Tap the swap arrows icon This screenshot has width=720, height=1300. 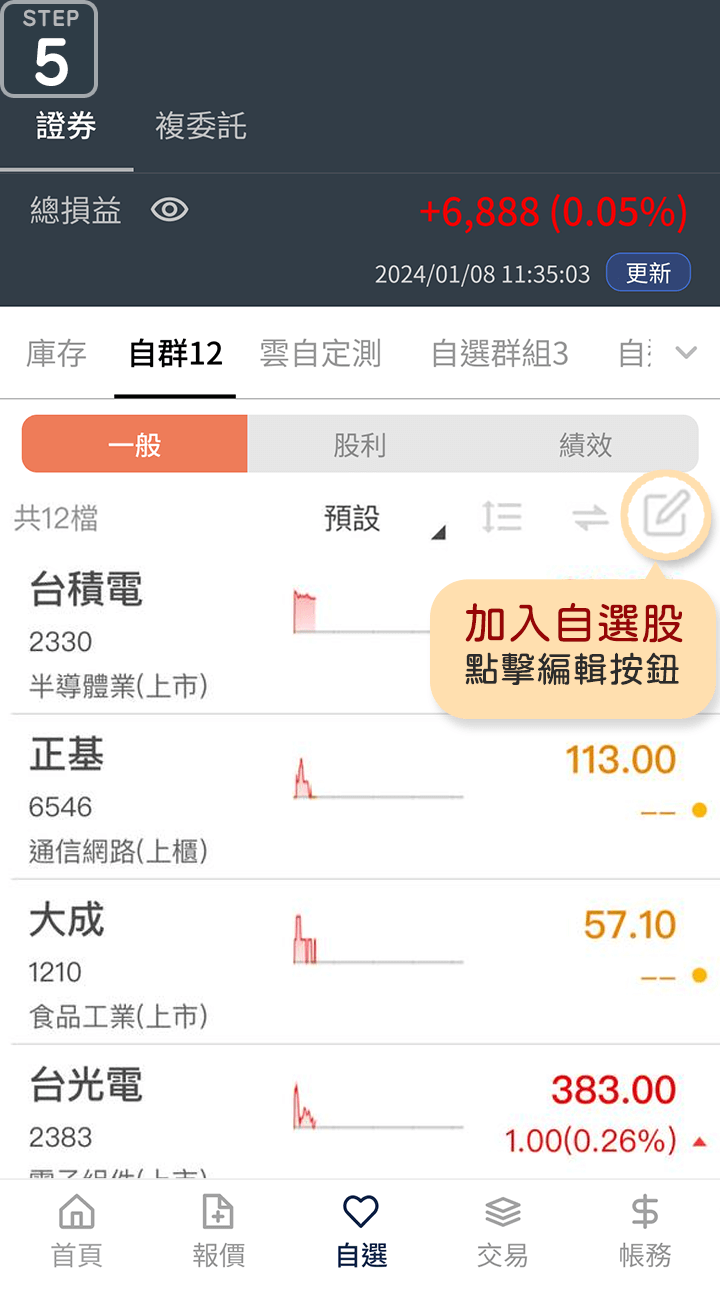[590, 518]
